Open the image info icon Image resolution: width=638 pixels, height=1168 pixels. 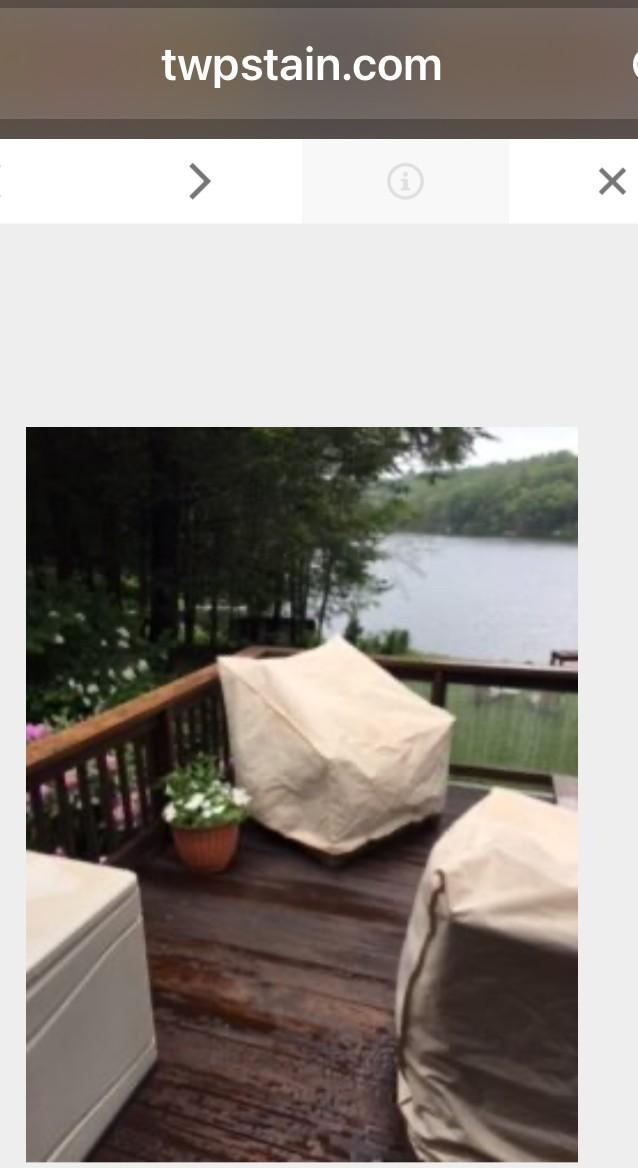[405, 182]
